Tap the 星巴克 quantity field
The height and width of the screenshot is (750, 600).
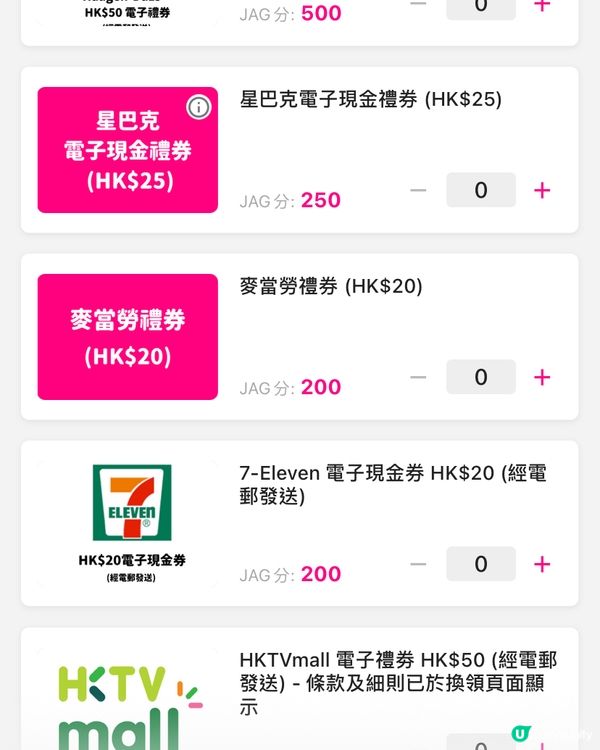[481, 190]
